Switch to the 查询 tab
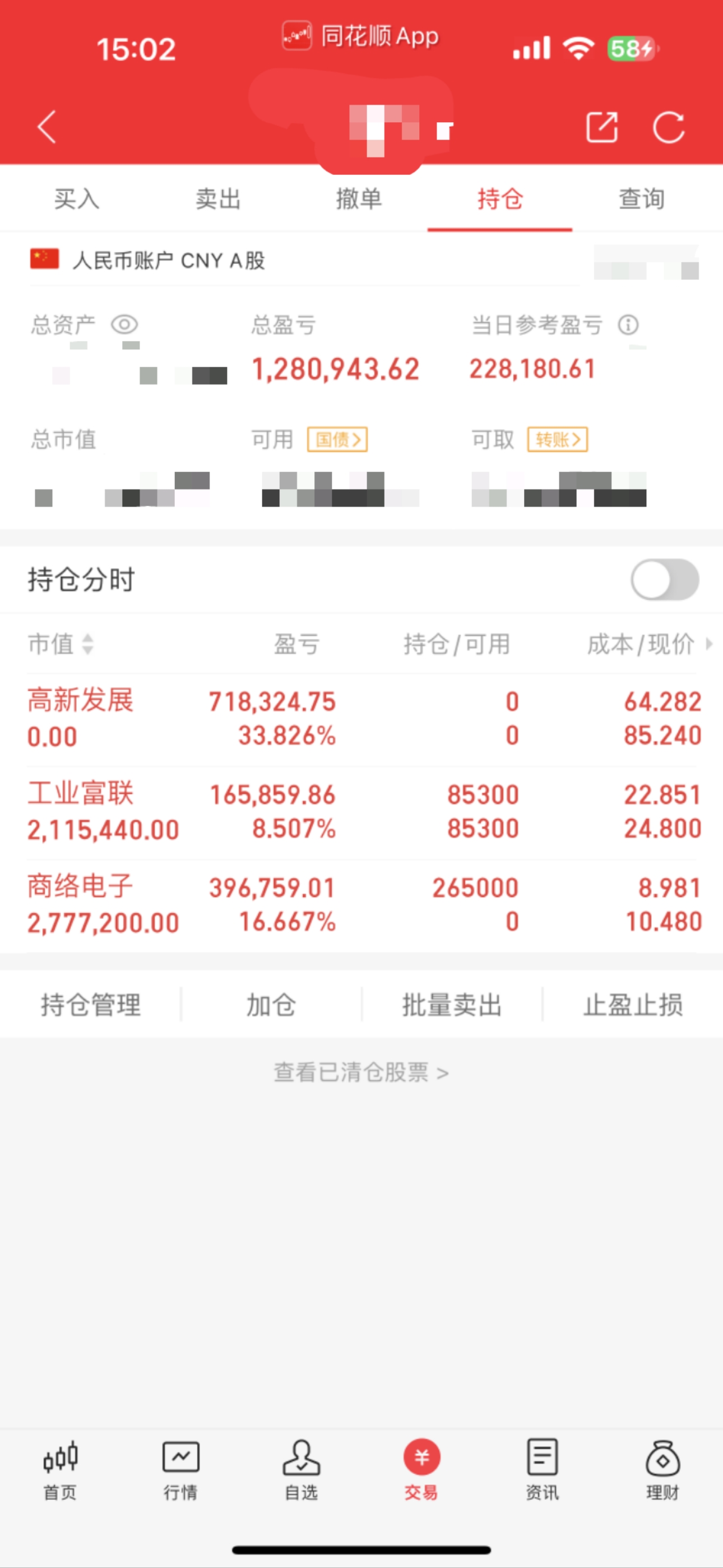This screenshot has width=723, height=1568. (639, 198)
